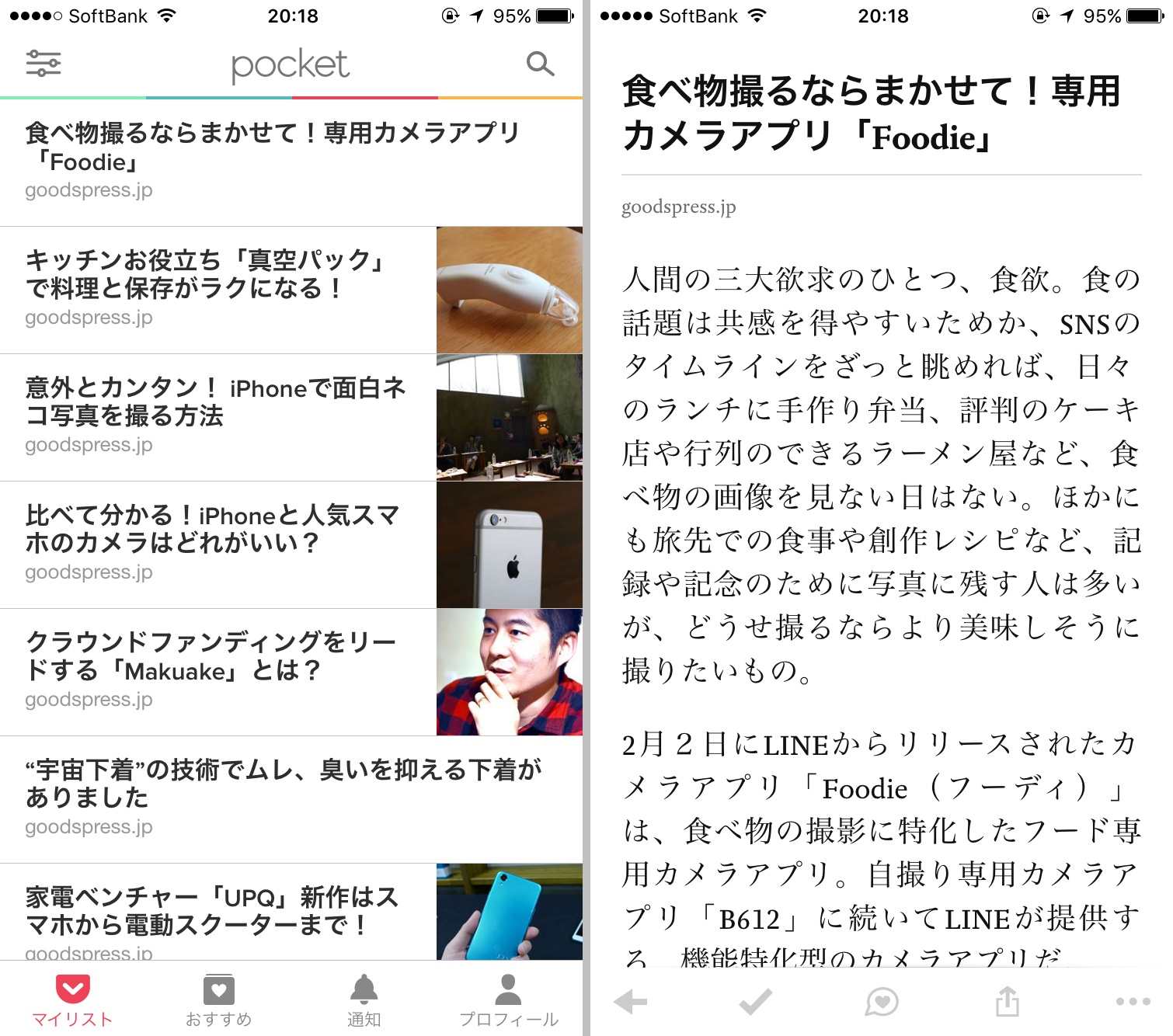1173x1036 pixels.
Task: Switch to the プロフィール tab
Action: click(x=509, y=1000)
